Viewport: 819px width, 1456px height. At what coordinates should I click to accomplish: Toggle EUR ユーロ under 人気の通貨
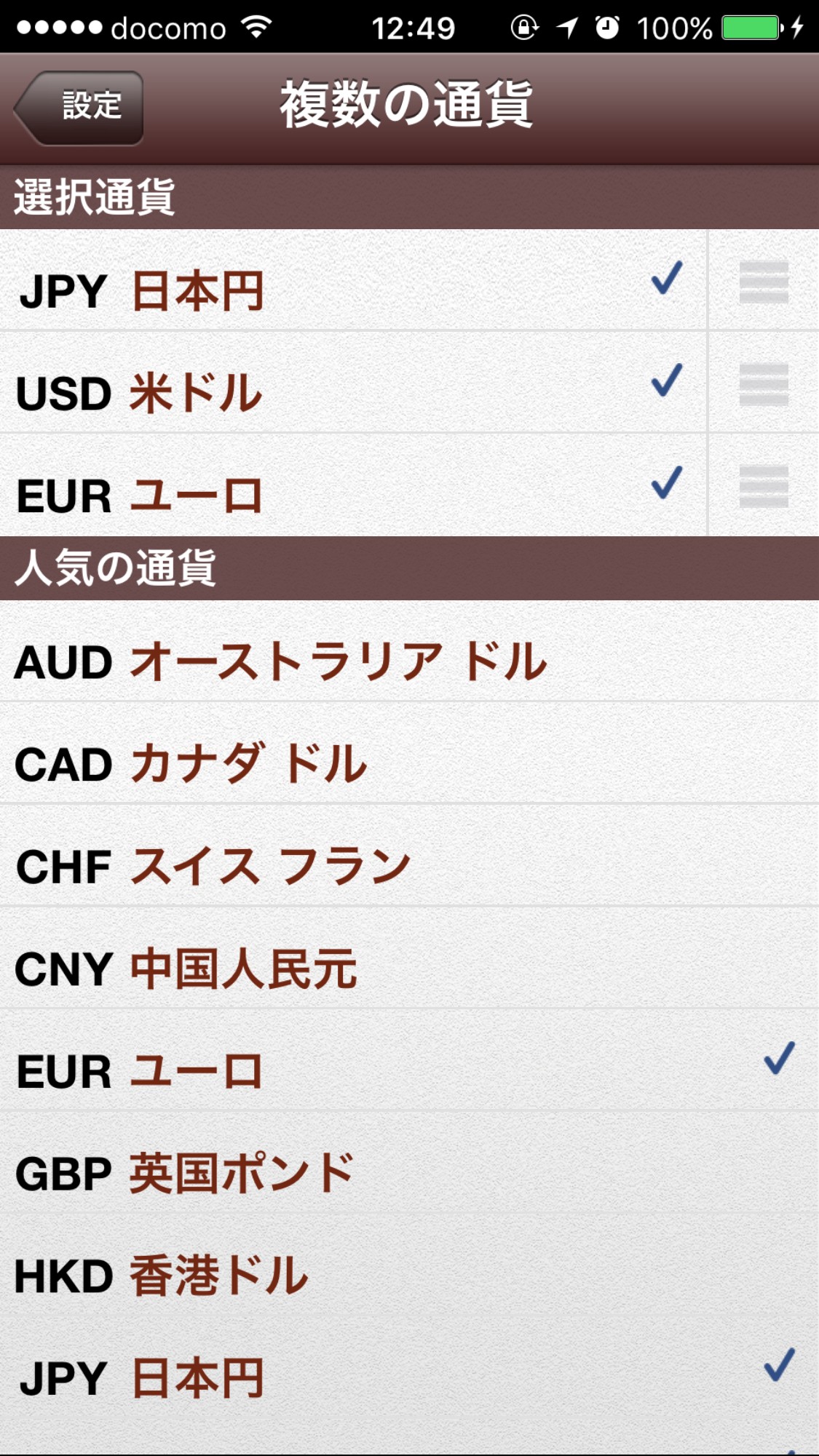tap(408, 1061)
